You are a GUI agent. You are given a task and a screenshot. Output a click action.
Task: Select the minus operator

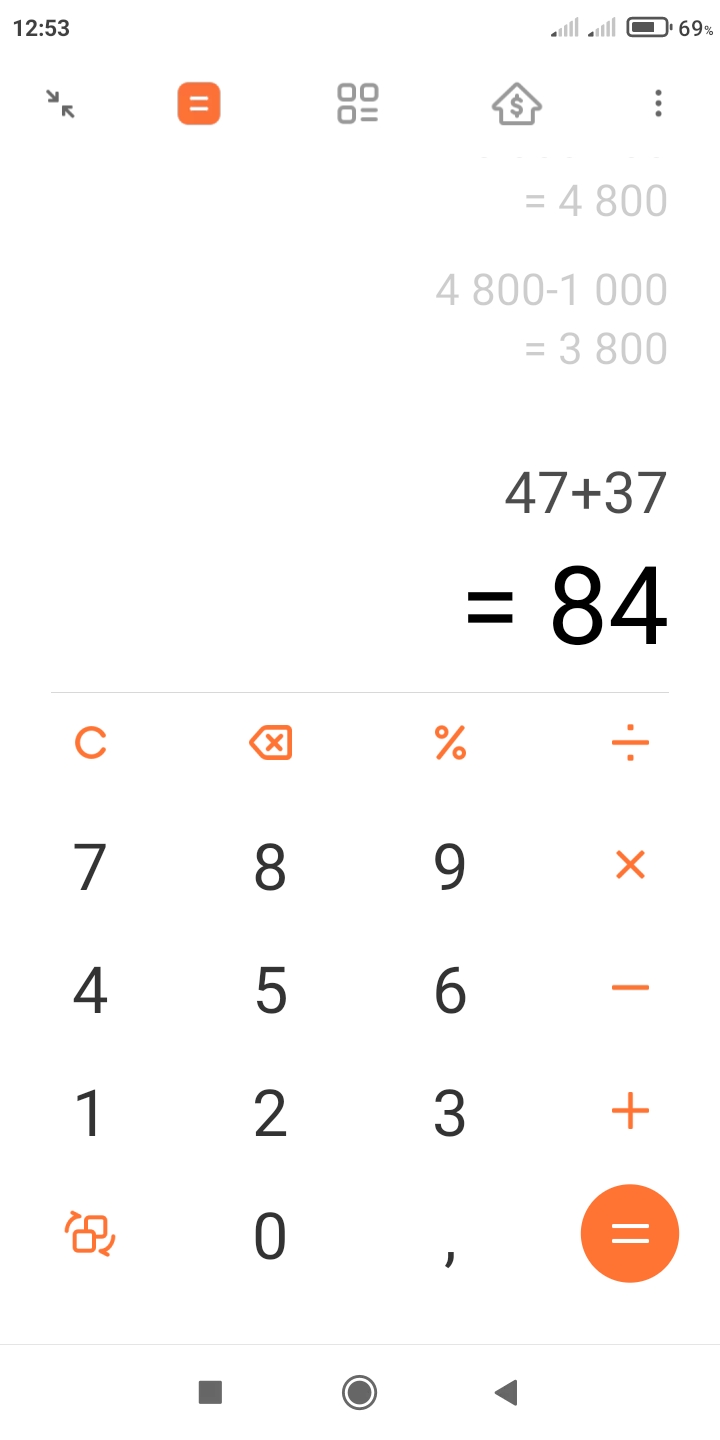(630, 988)
